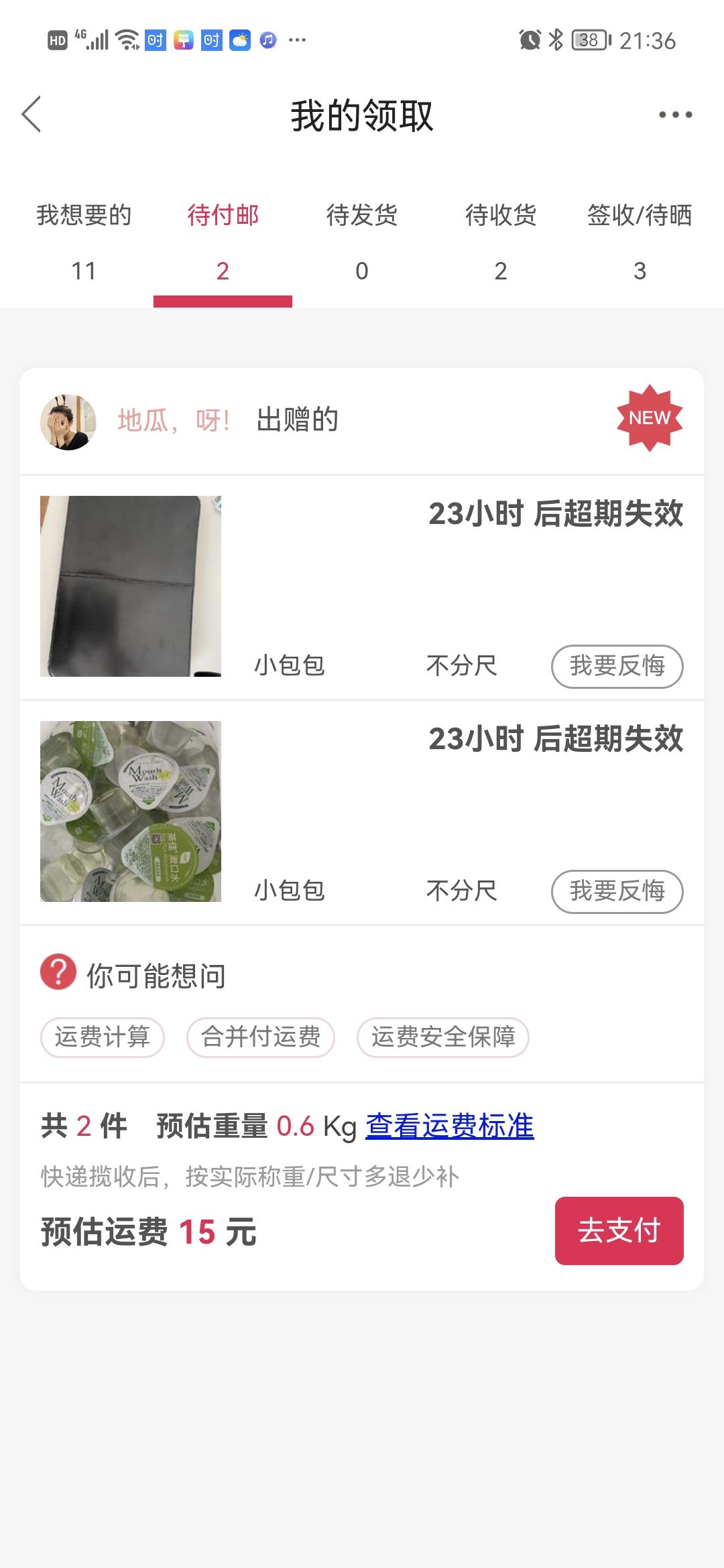Select the 运费计算 chip
Viewport: 724px width, 1568px height.
(x=103, y=1037)
